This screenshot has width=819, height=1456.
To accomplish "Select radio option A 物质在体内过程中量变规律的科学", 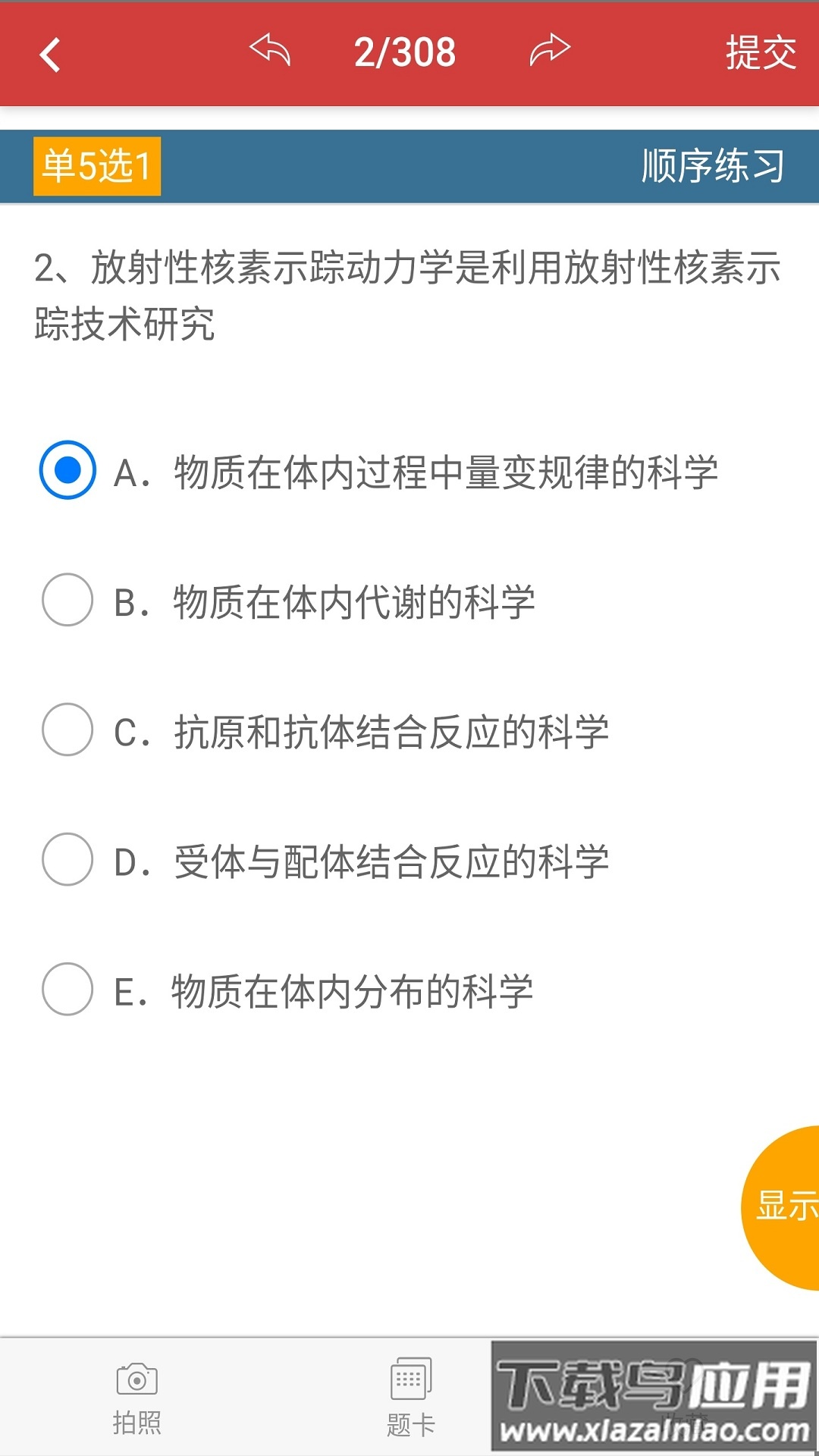I will [67, 471].
